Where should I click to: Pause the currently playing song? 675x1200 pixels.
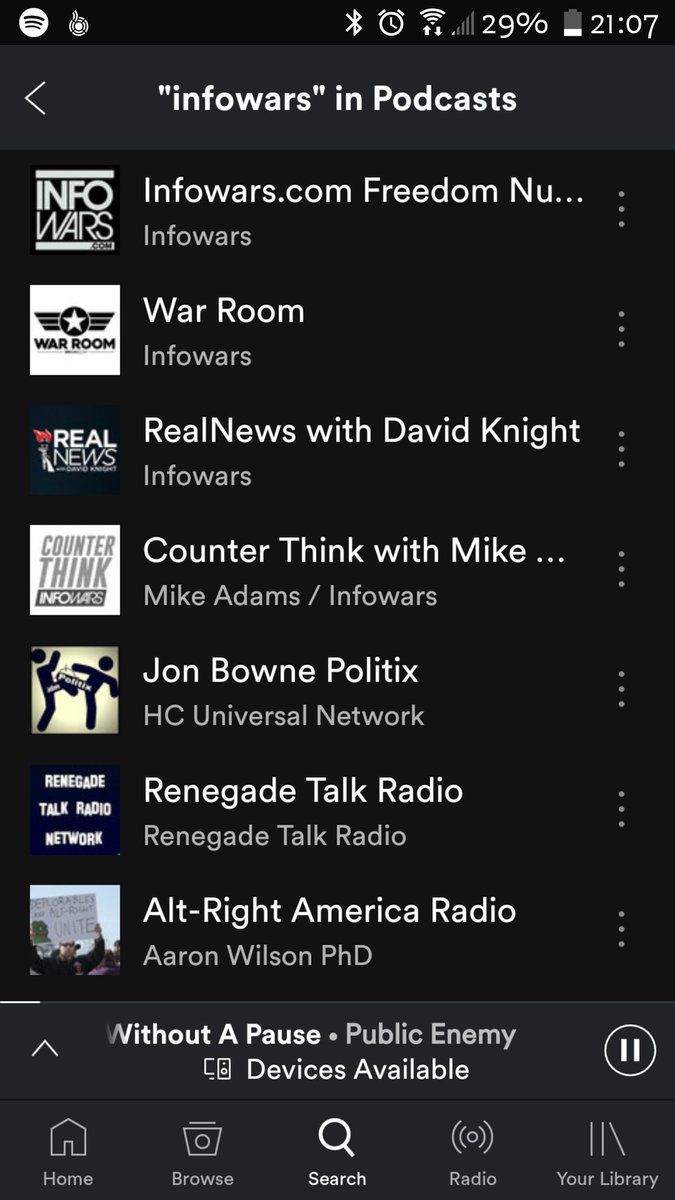630,1050
